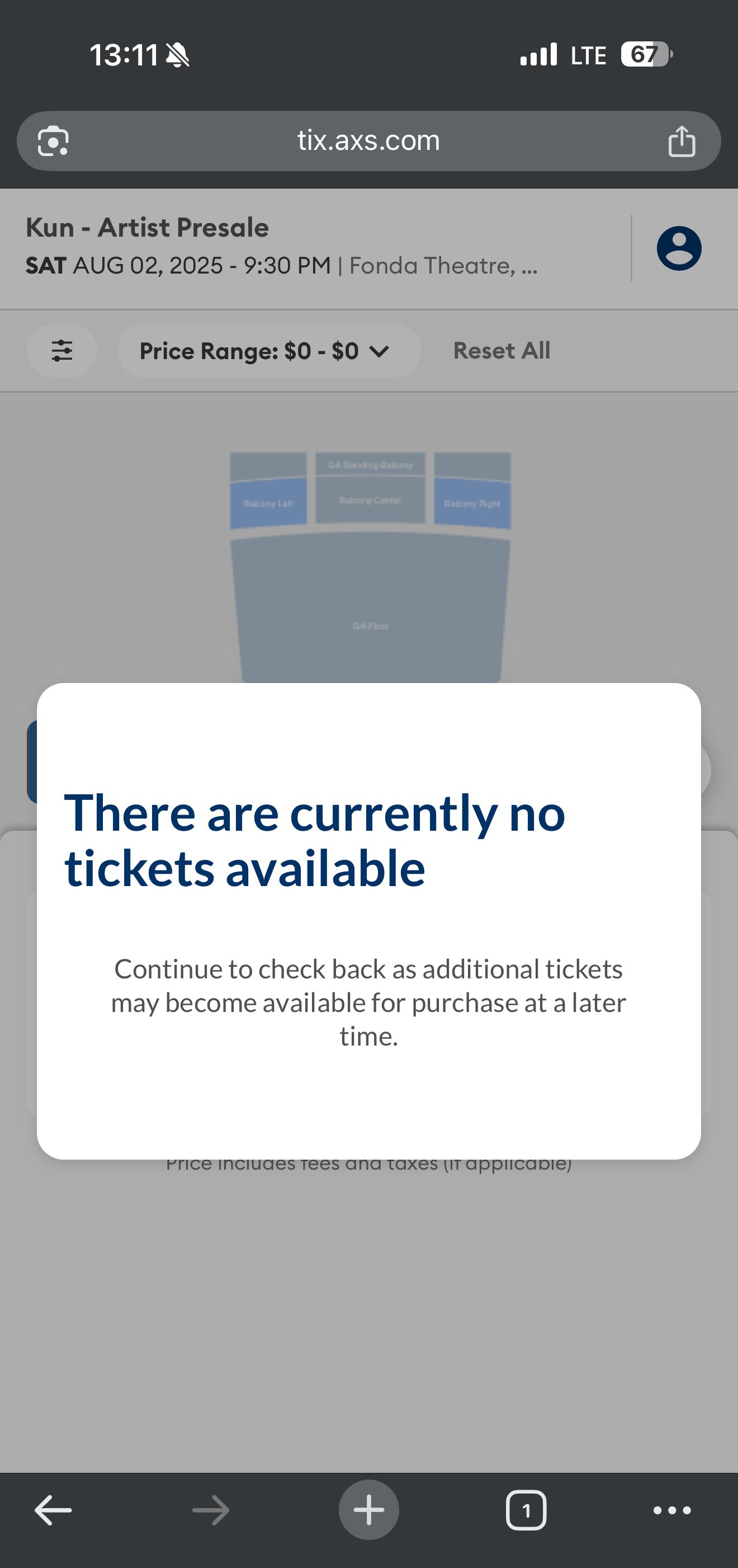The width and height of the screenshot is (738, 1568).
Task: Share this page from the address bar
Action: [x=682, y=141]
